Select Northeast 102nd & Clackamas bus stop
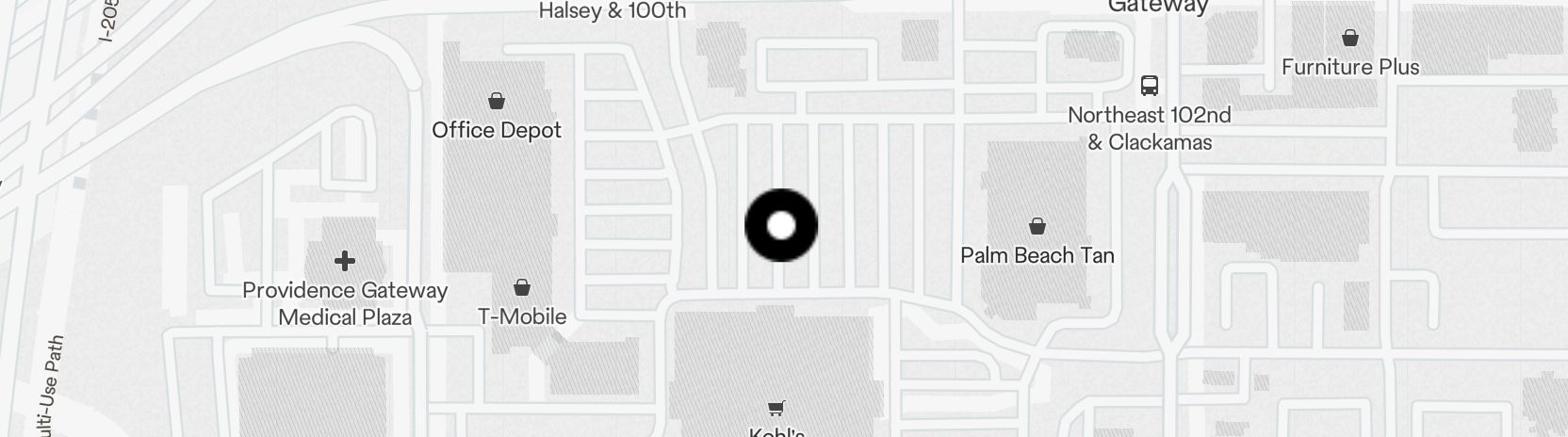This screenshot has height=437, width=1568. [1149, 86]
